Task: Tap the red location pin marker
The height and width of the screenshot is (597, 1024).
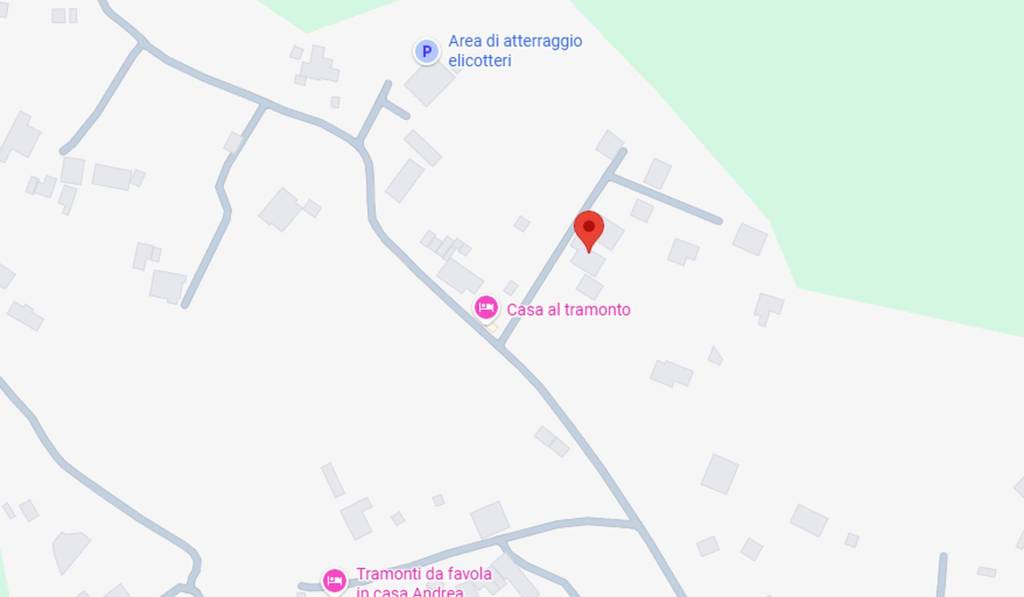Action: tap(589, 229)
